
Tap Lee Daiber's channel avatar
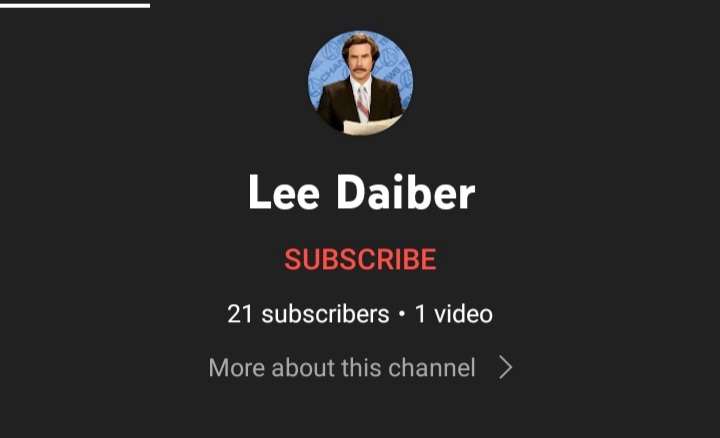tap(360, 82)
